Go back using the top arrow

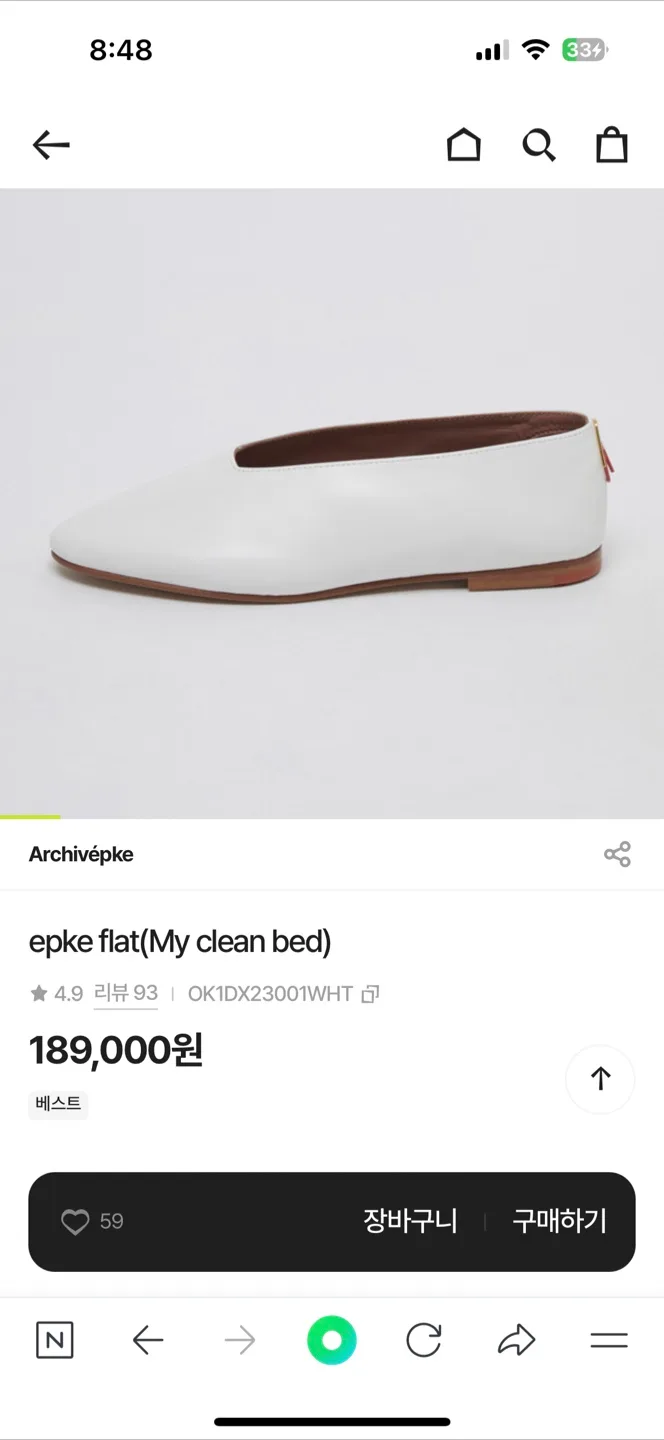(51, 146)
